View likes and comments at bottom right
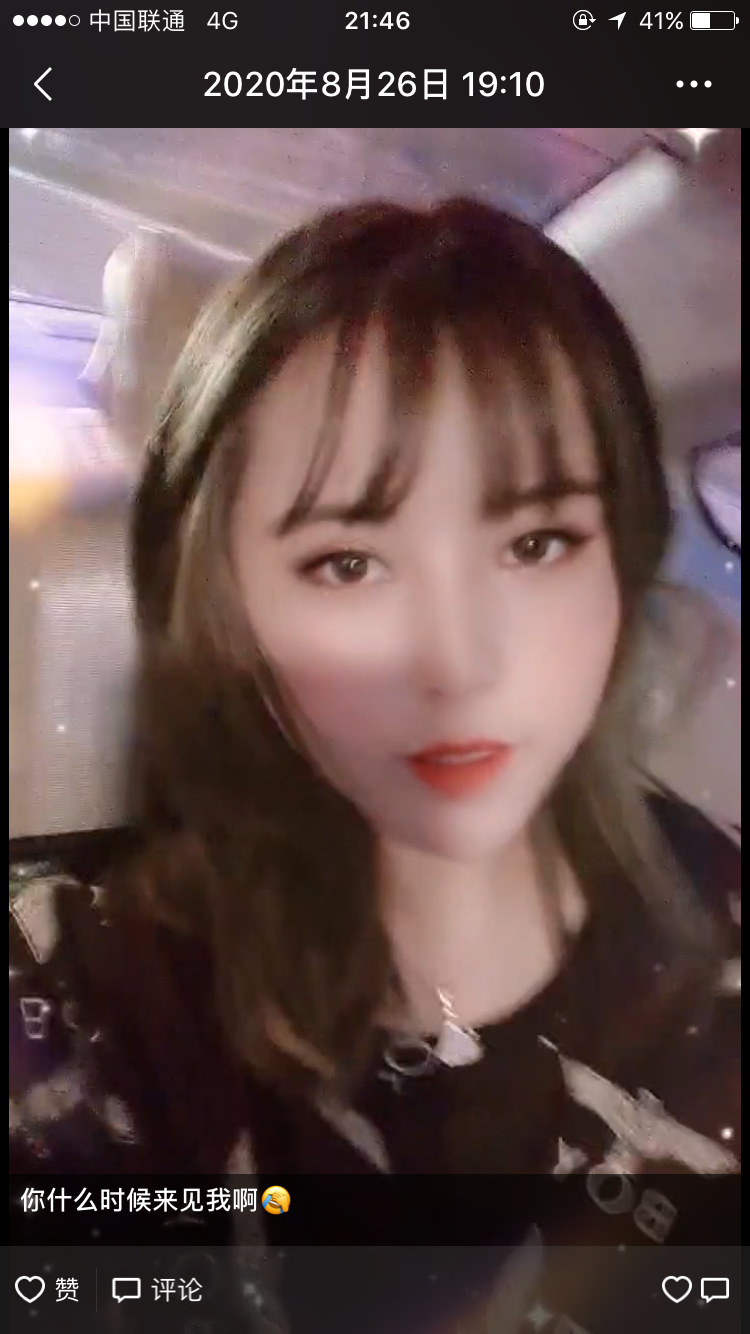Screen dimensions: 750x1334 tap(696, 1290)
